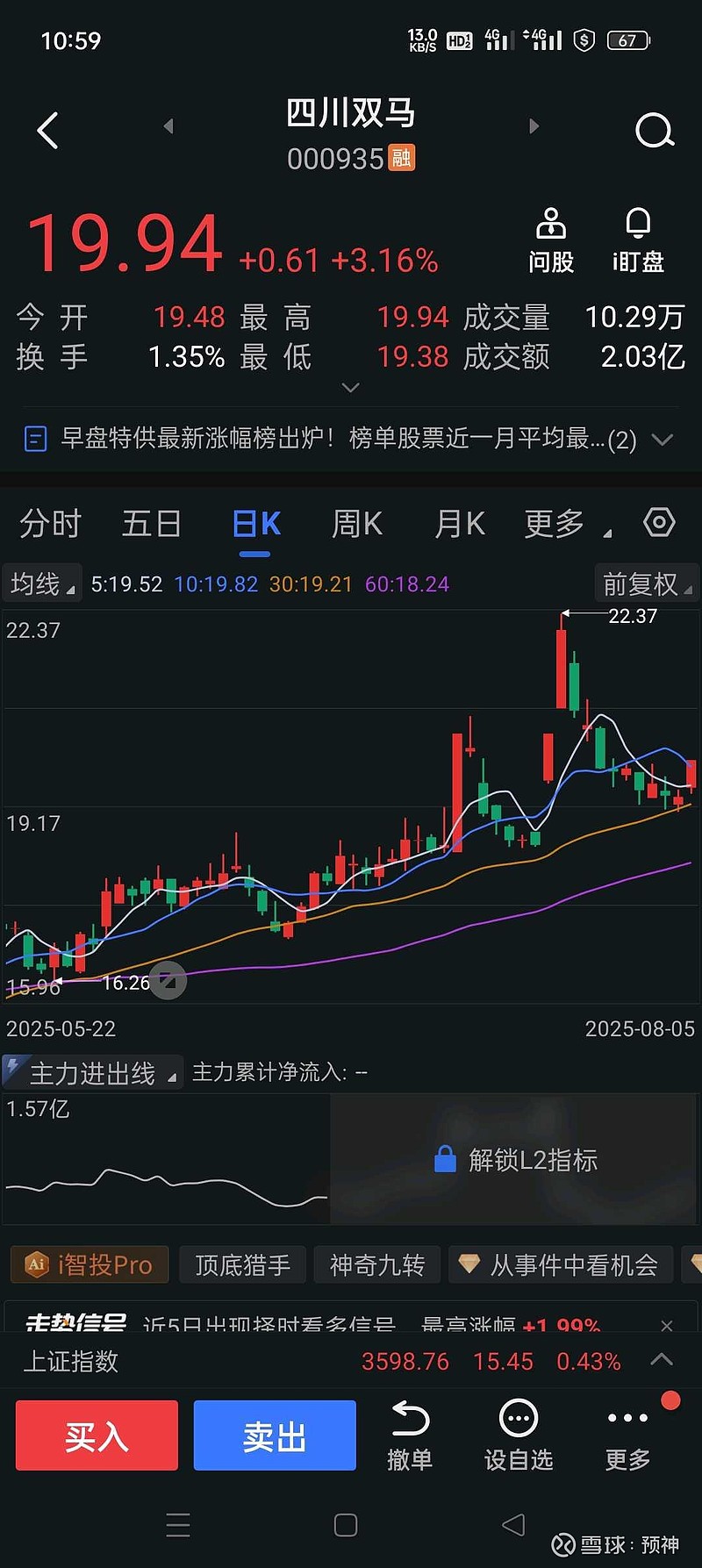The image size is (702, 1568).
Task: Switch to 五日 chart tab
Action: [x=151, y=524]
